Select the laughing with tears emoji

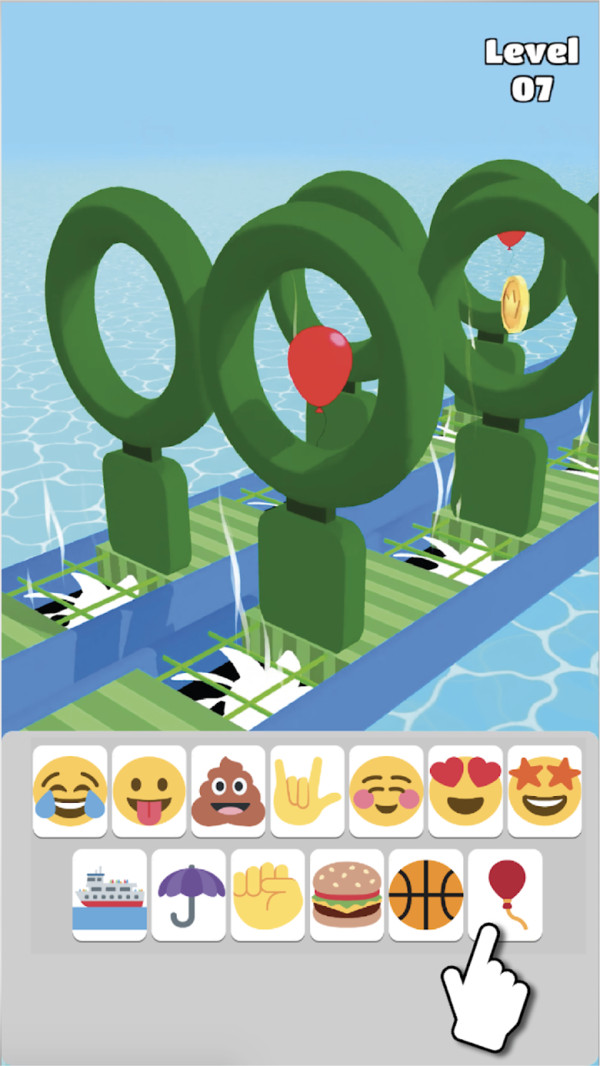pos(70,790)
